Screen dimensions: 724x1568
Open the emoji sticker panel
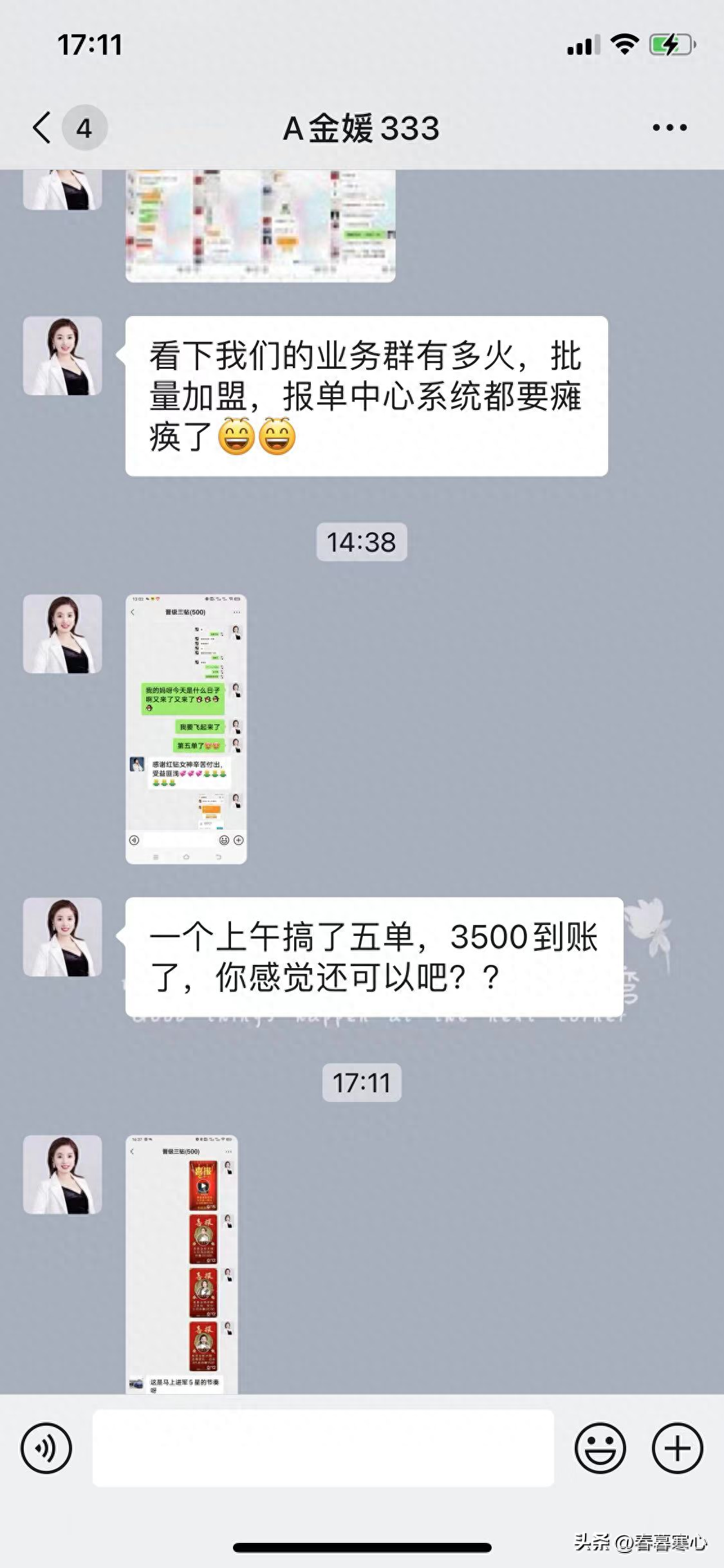point(600,1448)
